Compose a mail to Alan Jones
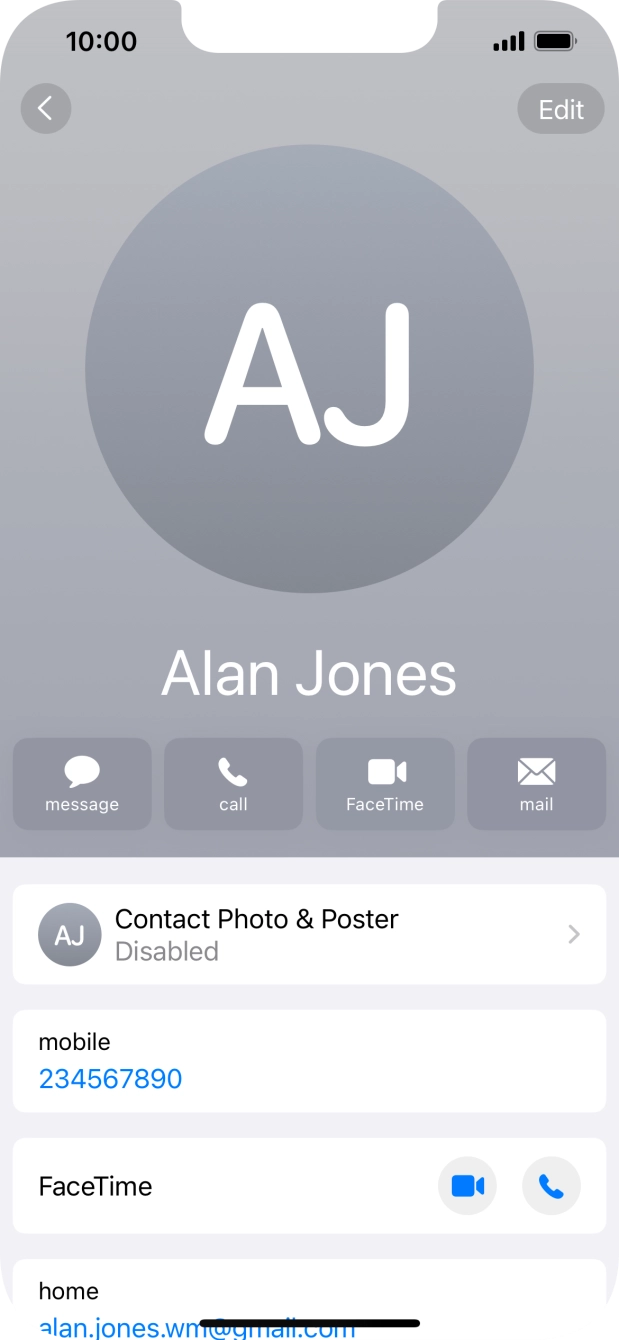619x1340 pixels. click(x=536, y=784)
